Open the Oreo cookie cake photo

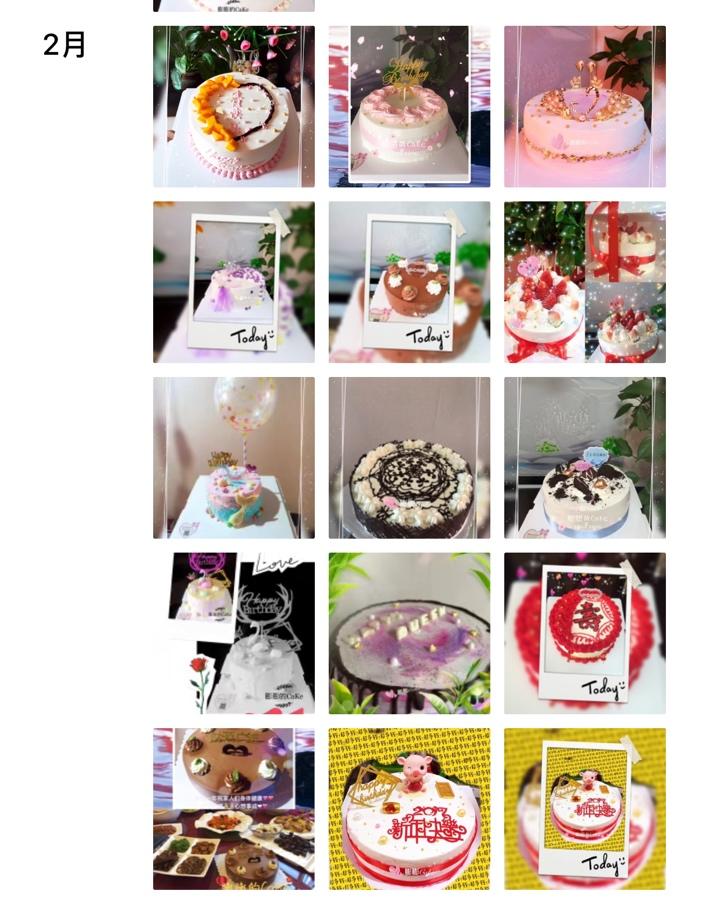(x=584, y=458)
